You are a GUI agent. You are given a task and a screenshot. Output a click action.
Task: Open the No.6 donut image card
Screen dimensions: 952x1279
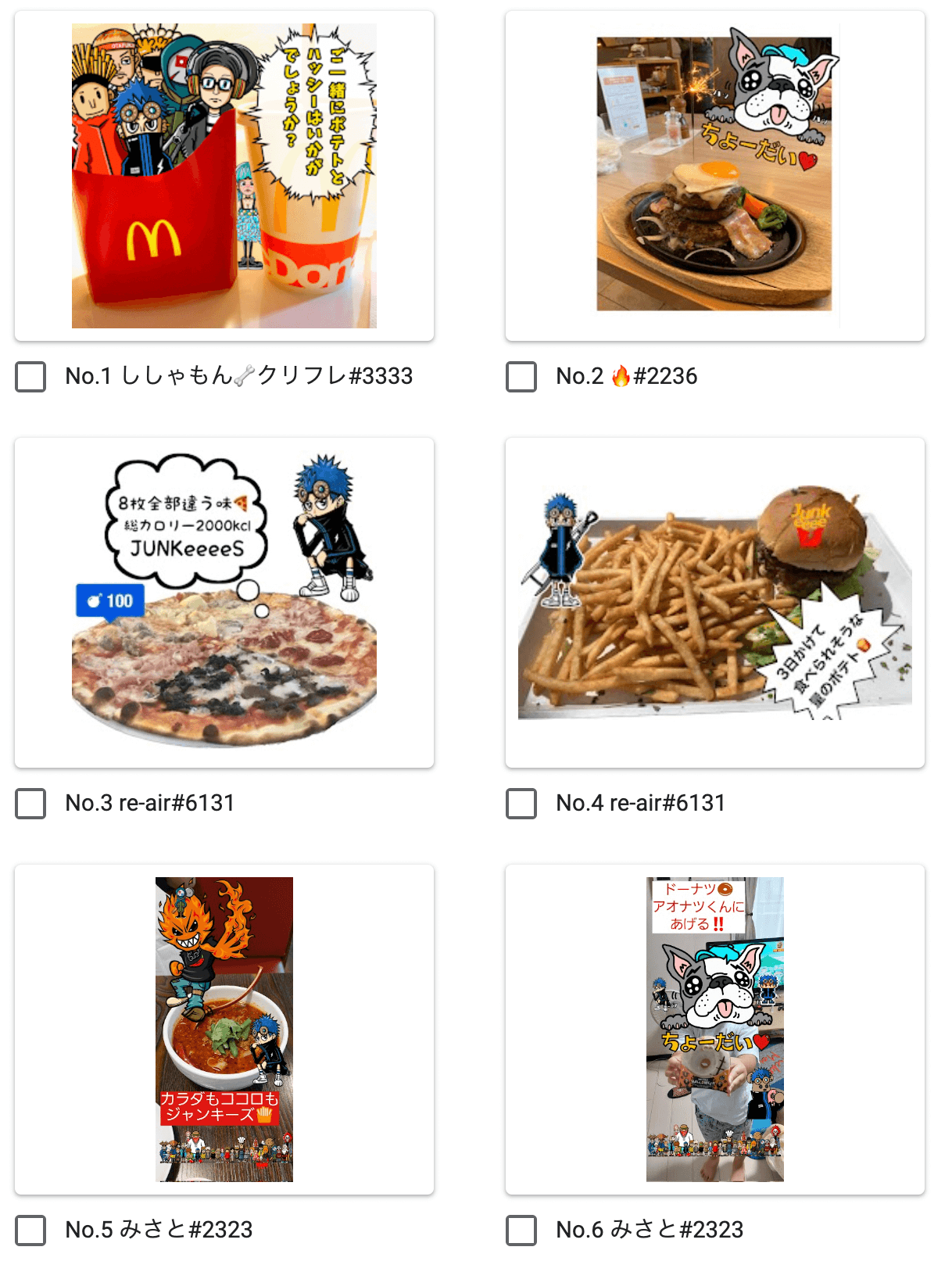coord(715,1029)
